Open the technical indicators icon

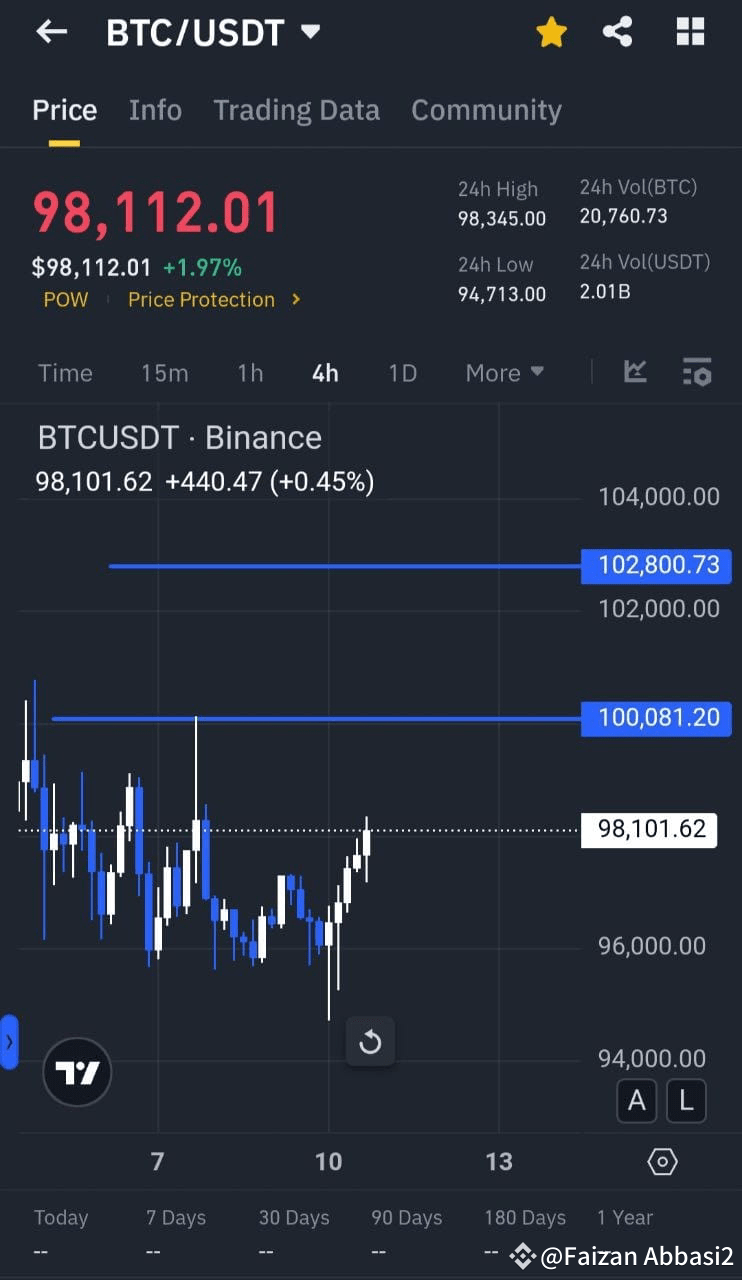[634, 371]
